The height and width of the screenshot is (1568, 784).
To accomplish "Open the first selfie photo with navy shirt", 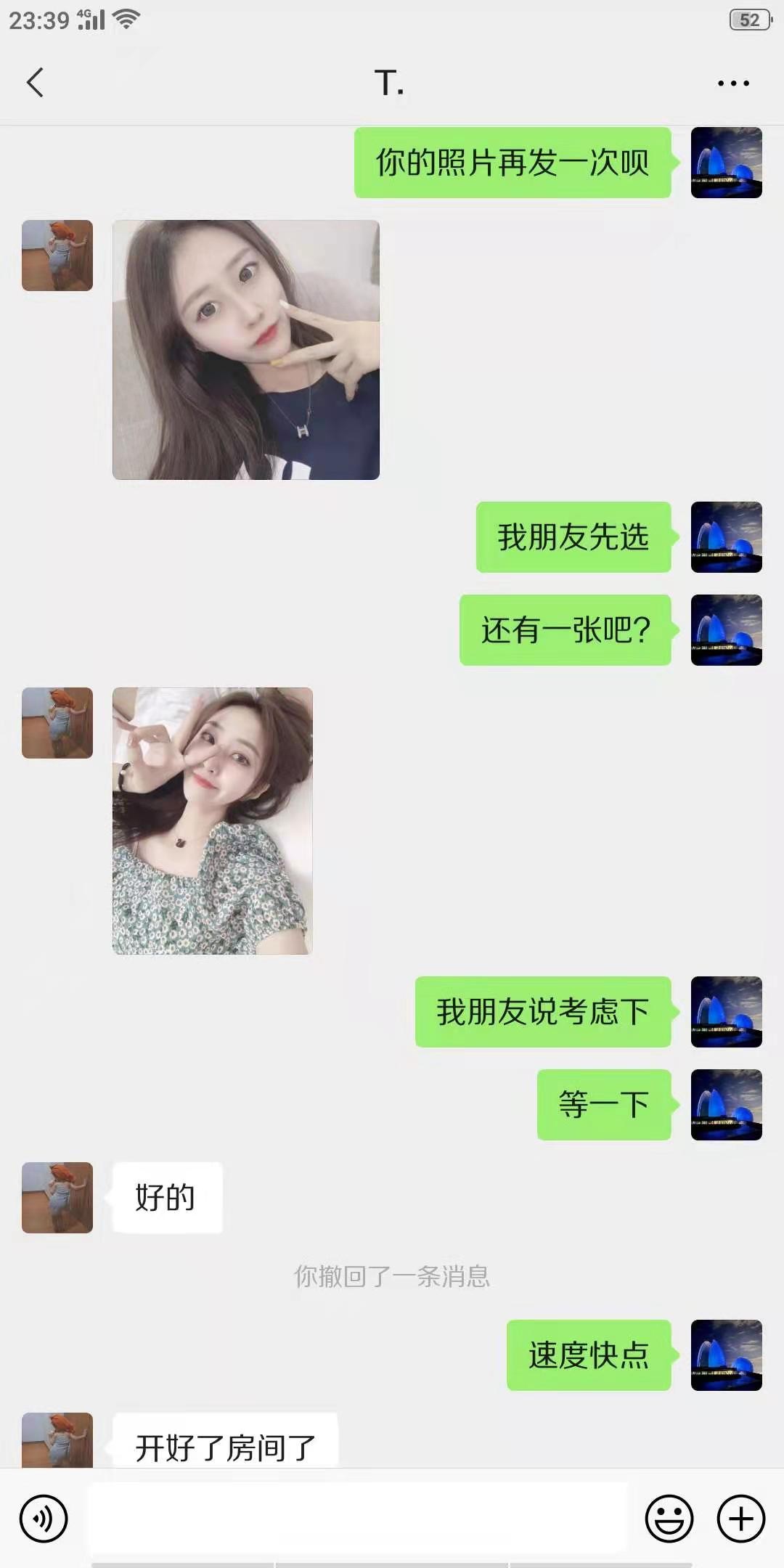I will tap(245, 350).
